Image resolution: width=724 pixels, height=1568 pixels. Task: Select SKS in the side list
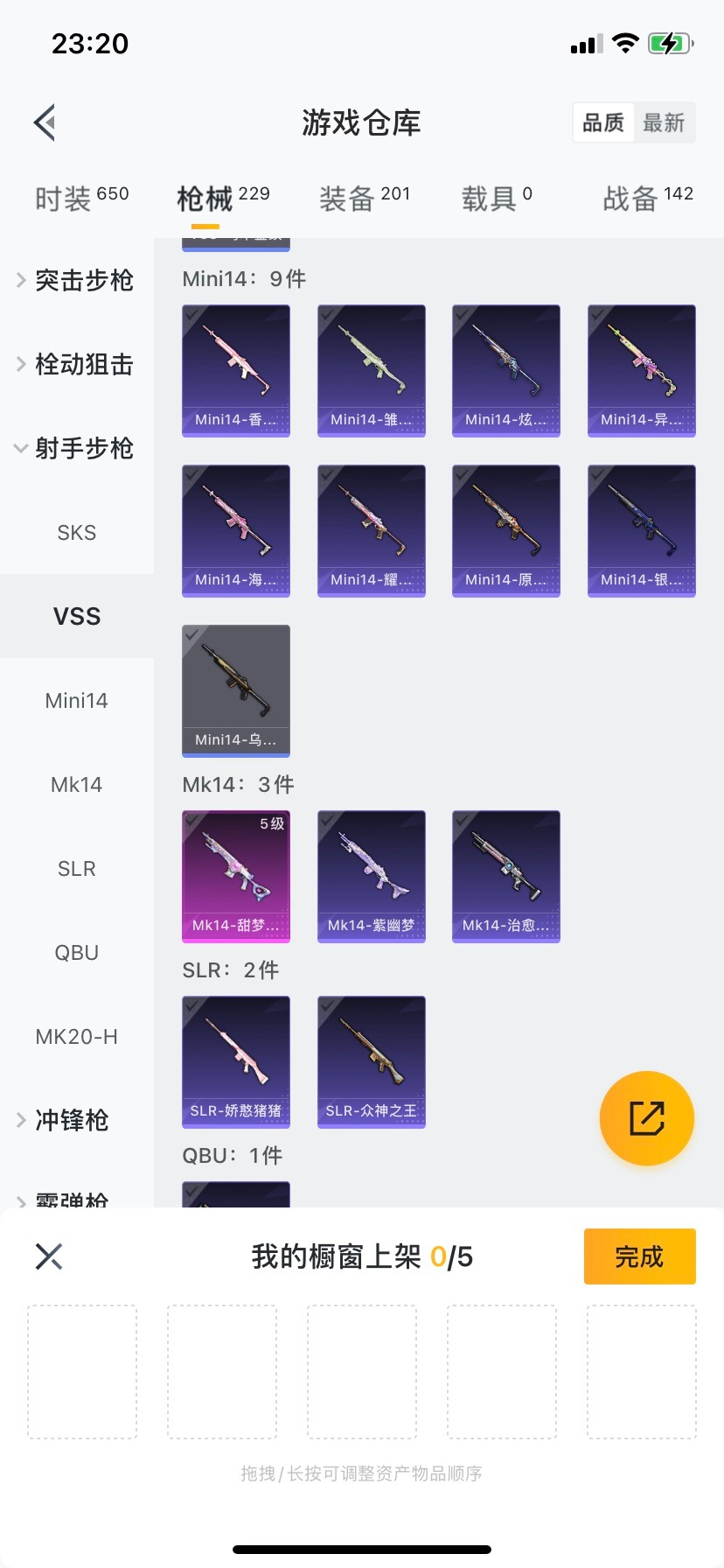coord(77,532)
